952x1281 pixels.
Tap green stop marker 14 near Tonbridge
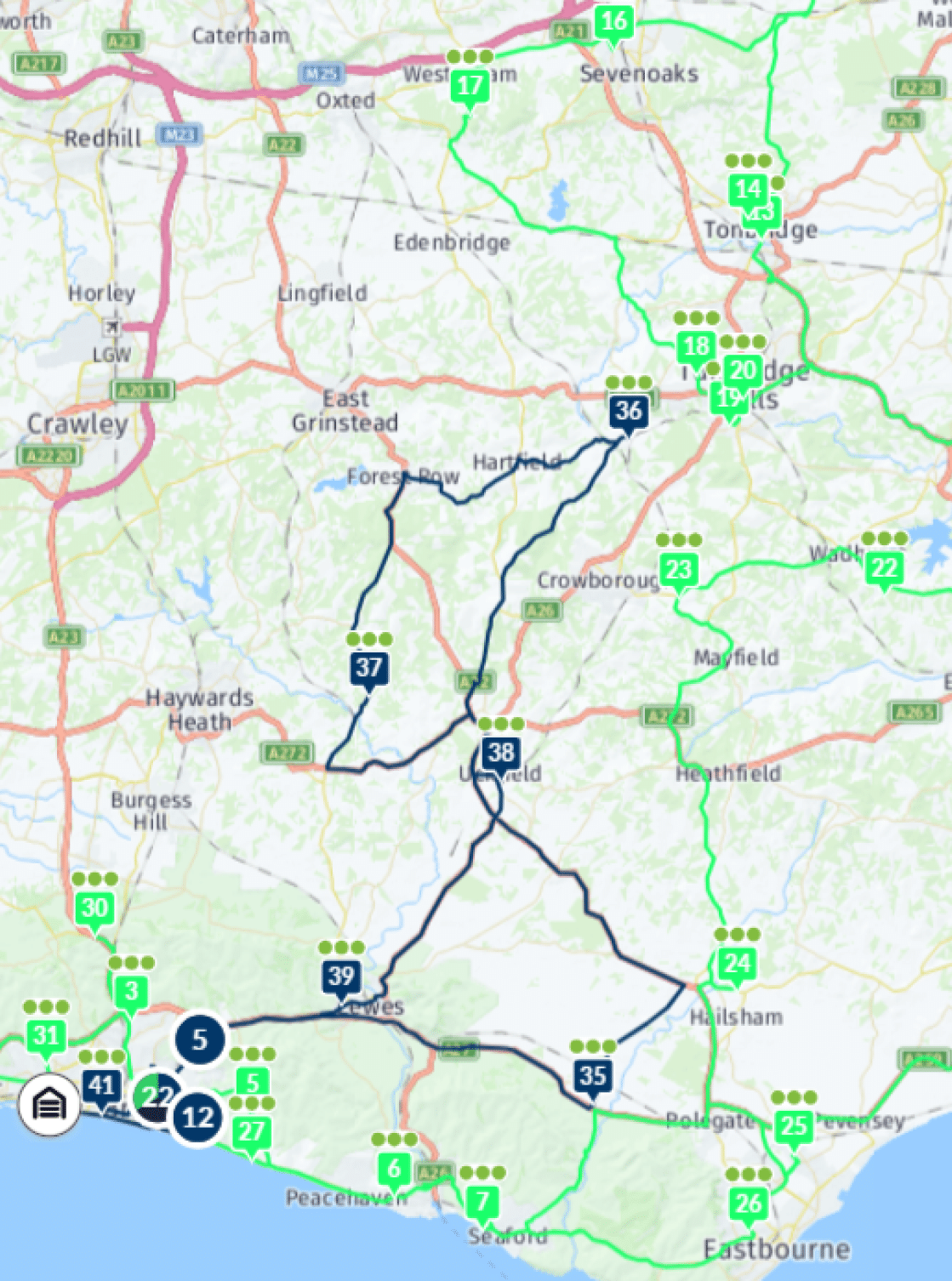tap(747, 189)
